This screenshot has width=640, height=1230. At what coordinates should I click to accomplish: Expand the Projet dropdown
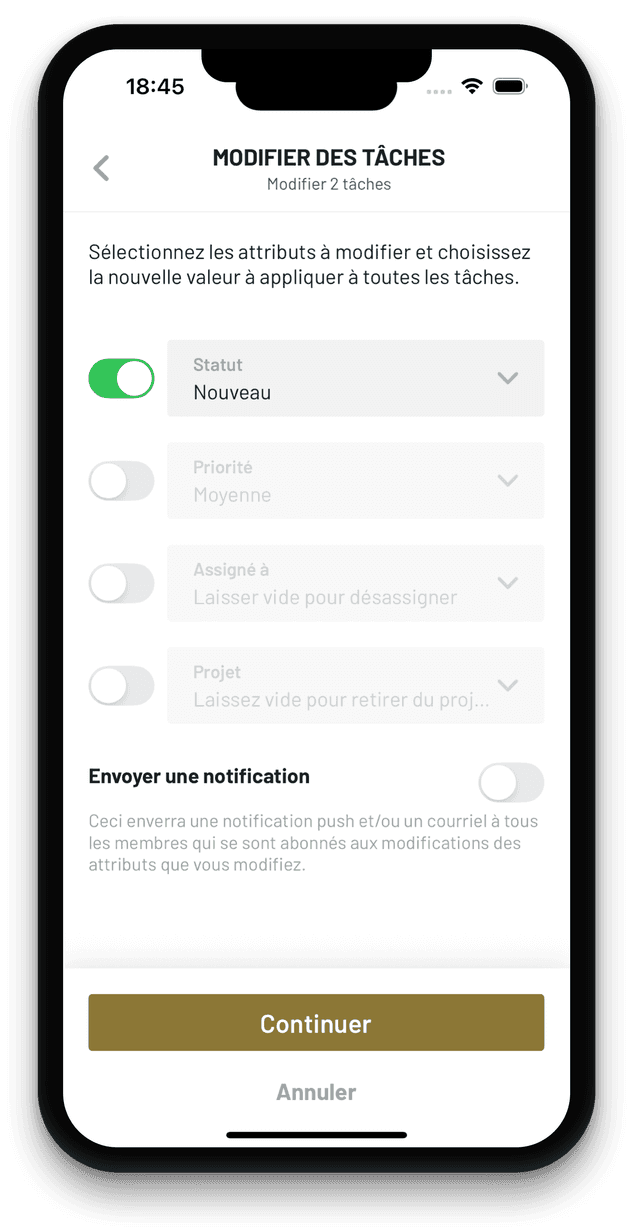356,685
